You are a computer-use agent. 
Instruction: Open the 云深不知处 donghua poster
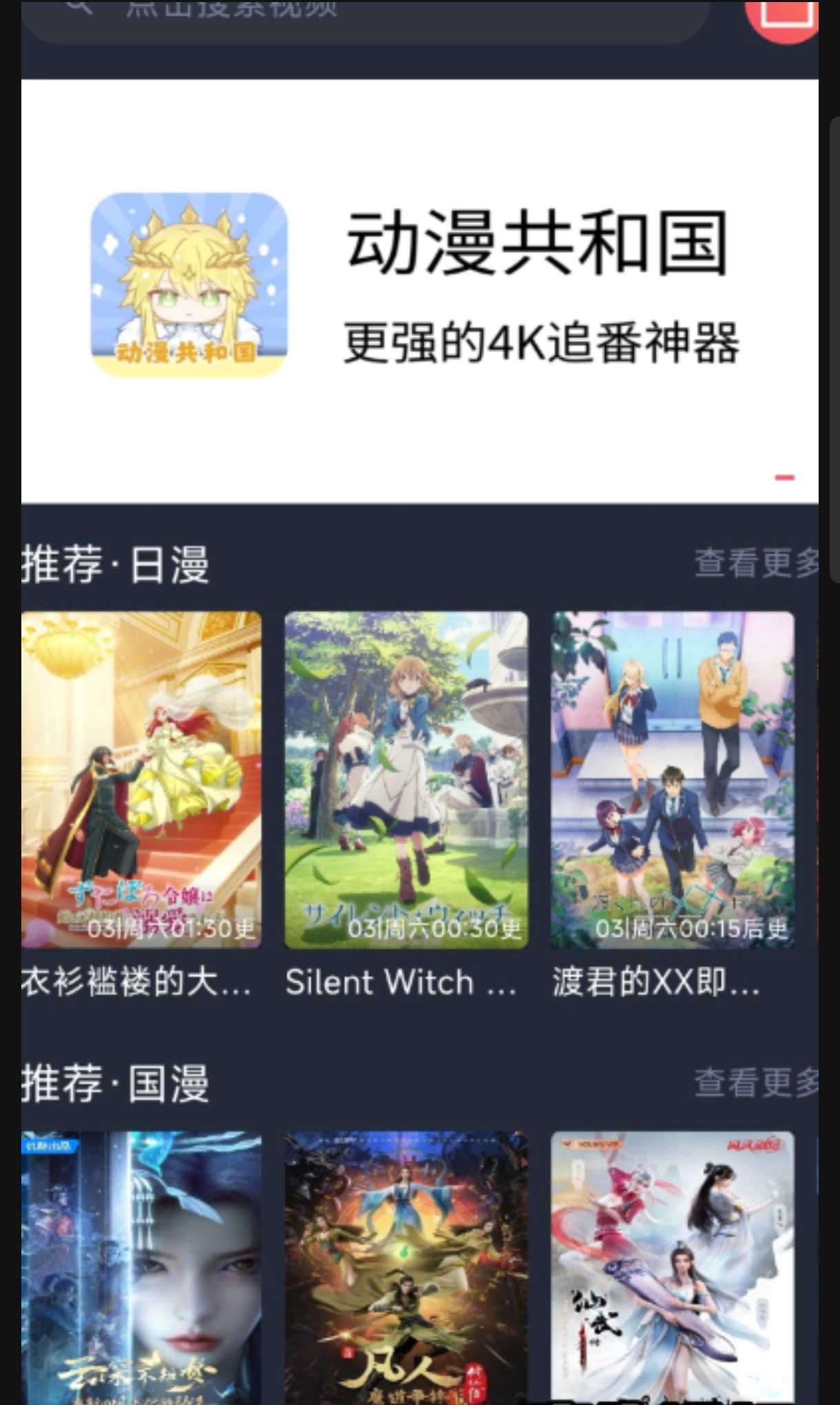coord(141,1267)
